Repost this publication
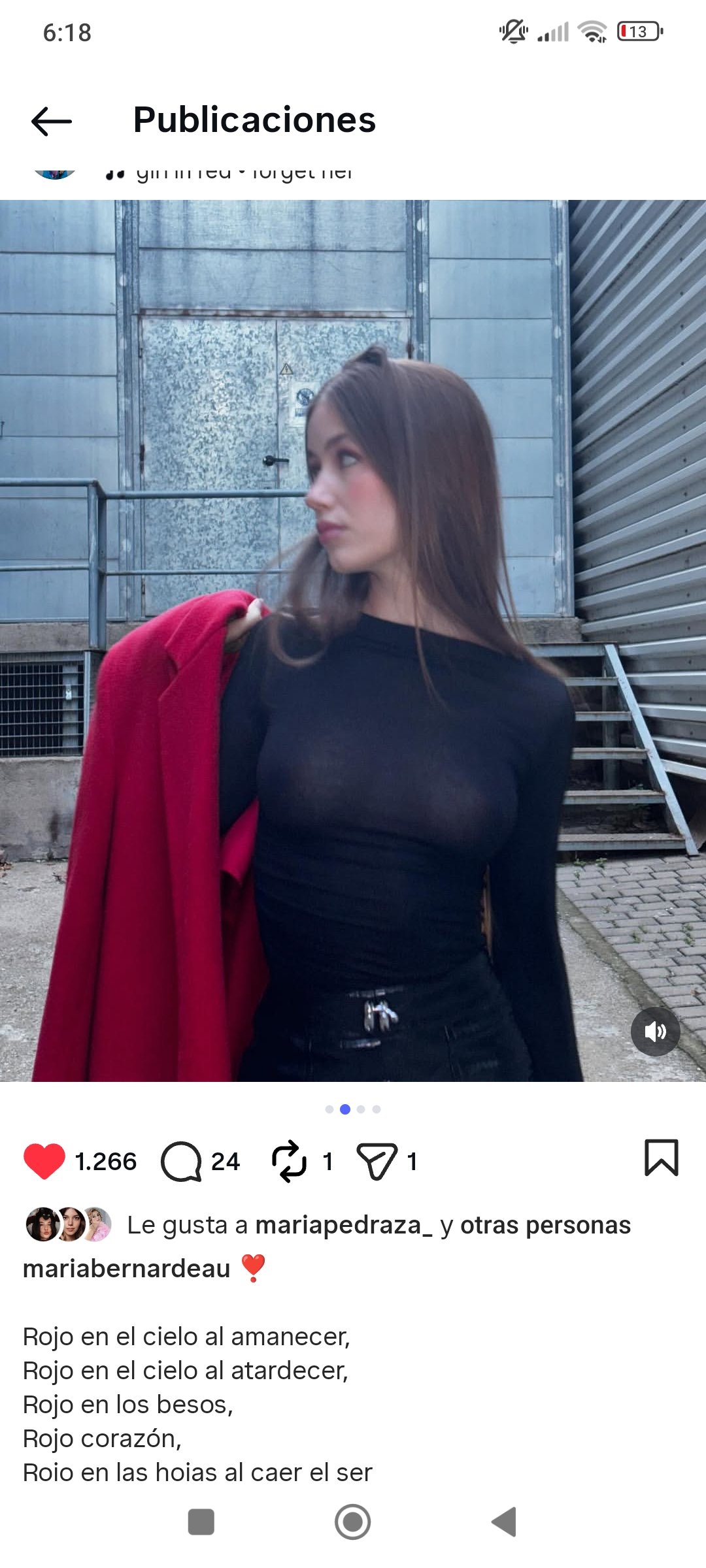 pos(288,1161)
